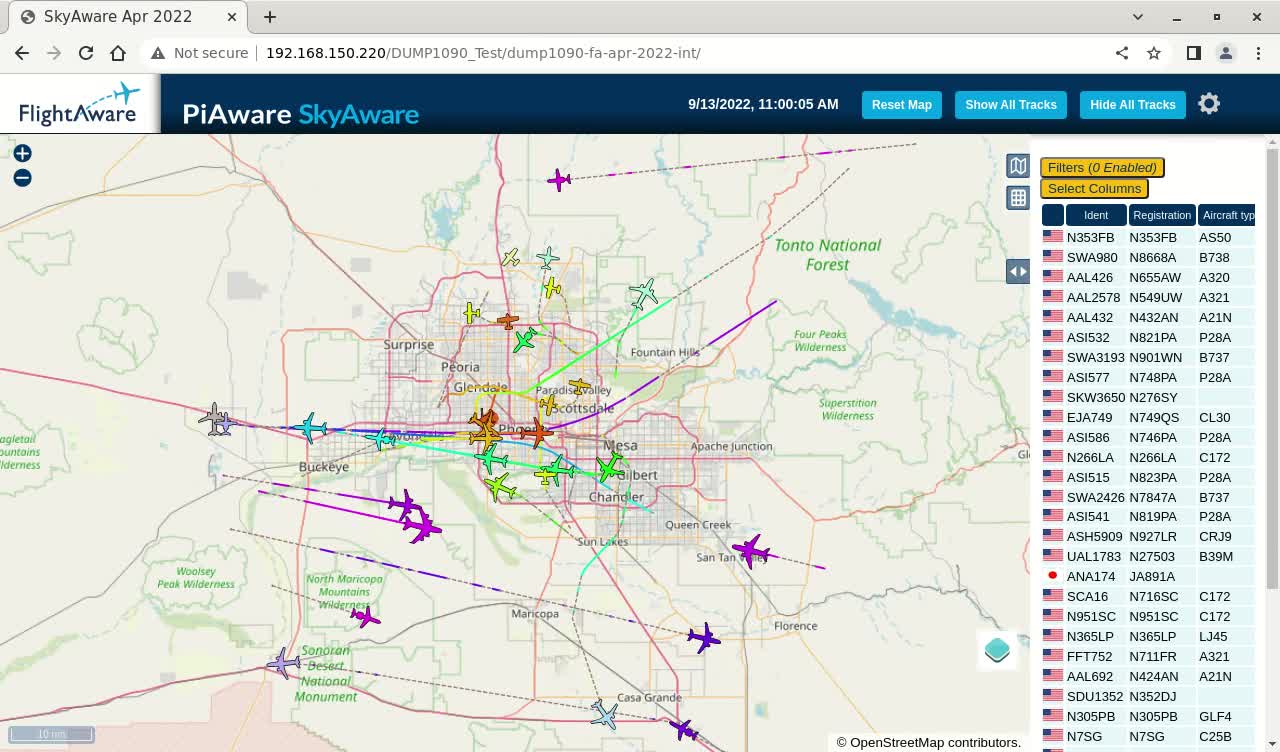Zoom out of the map
The height and width of the screenshot is (752, 1280).
coord(22,178)
